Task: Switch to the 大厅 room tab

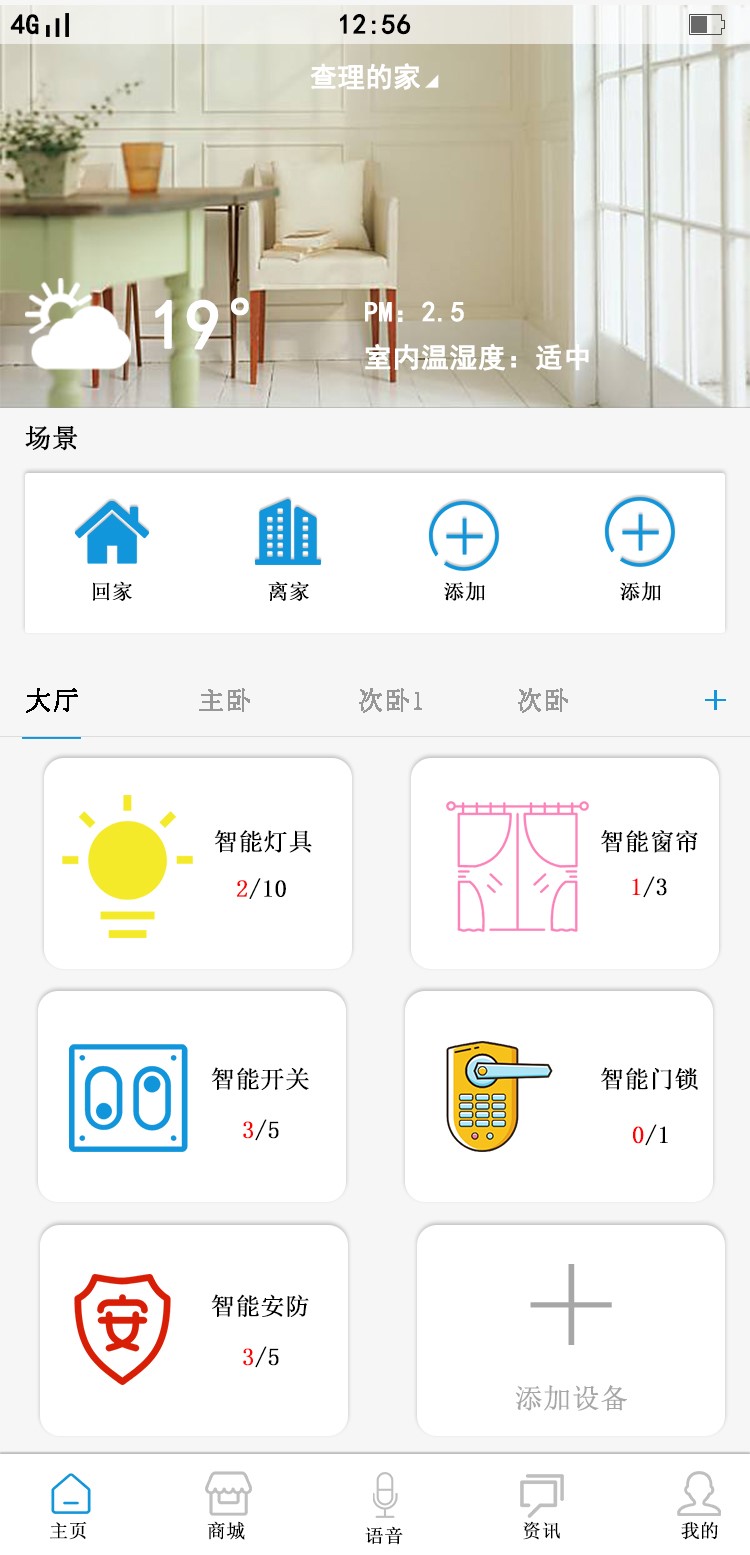Action: pyautogui.click(x=52, y=701)
